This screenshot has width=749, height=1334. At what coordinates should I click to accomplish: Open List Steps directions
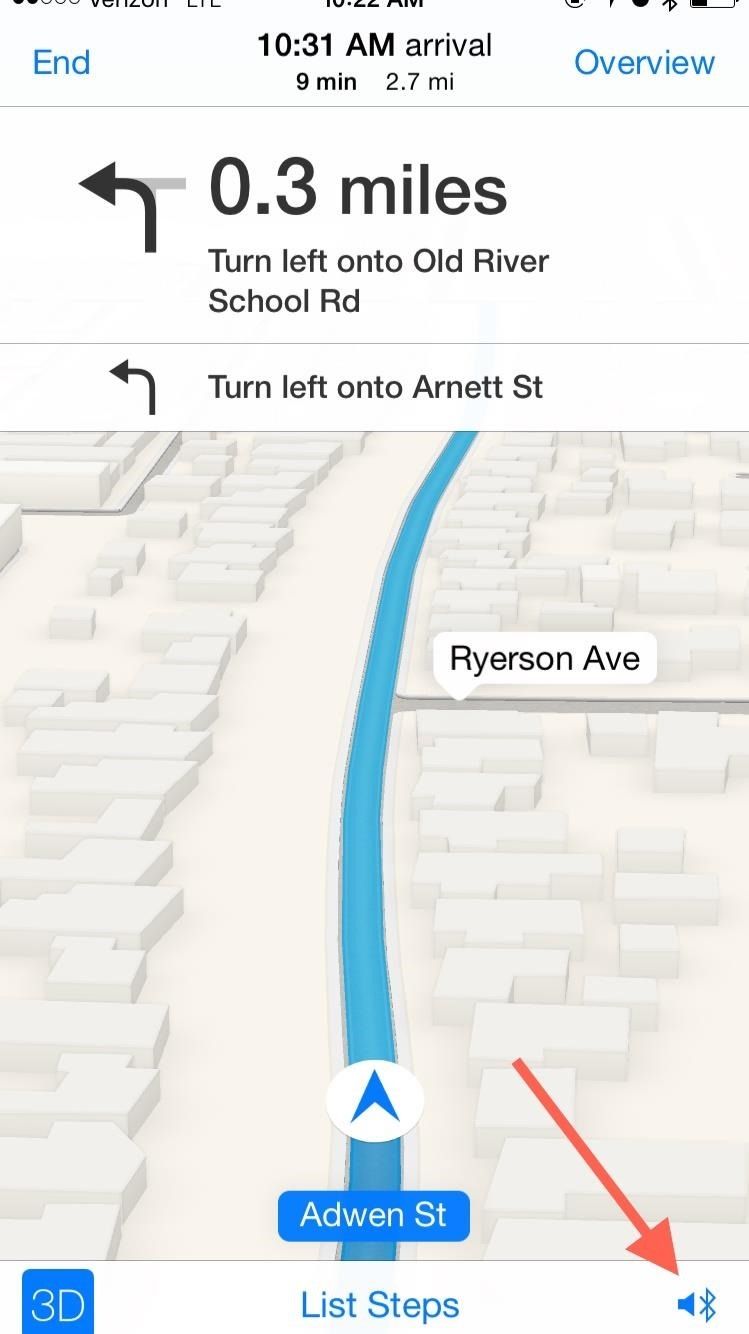380,1304
